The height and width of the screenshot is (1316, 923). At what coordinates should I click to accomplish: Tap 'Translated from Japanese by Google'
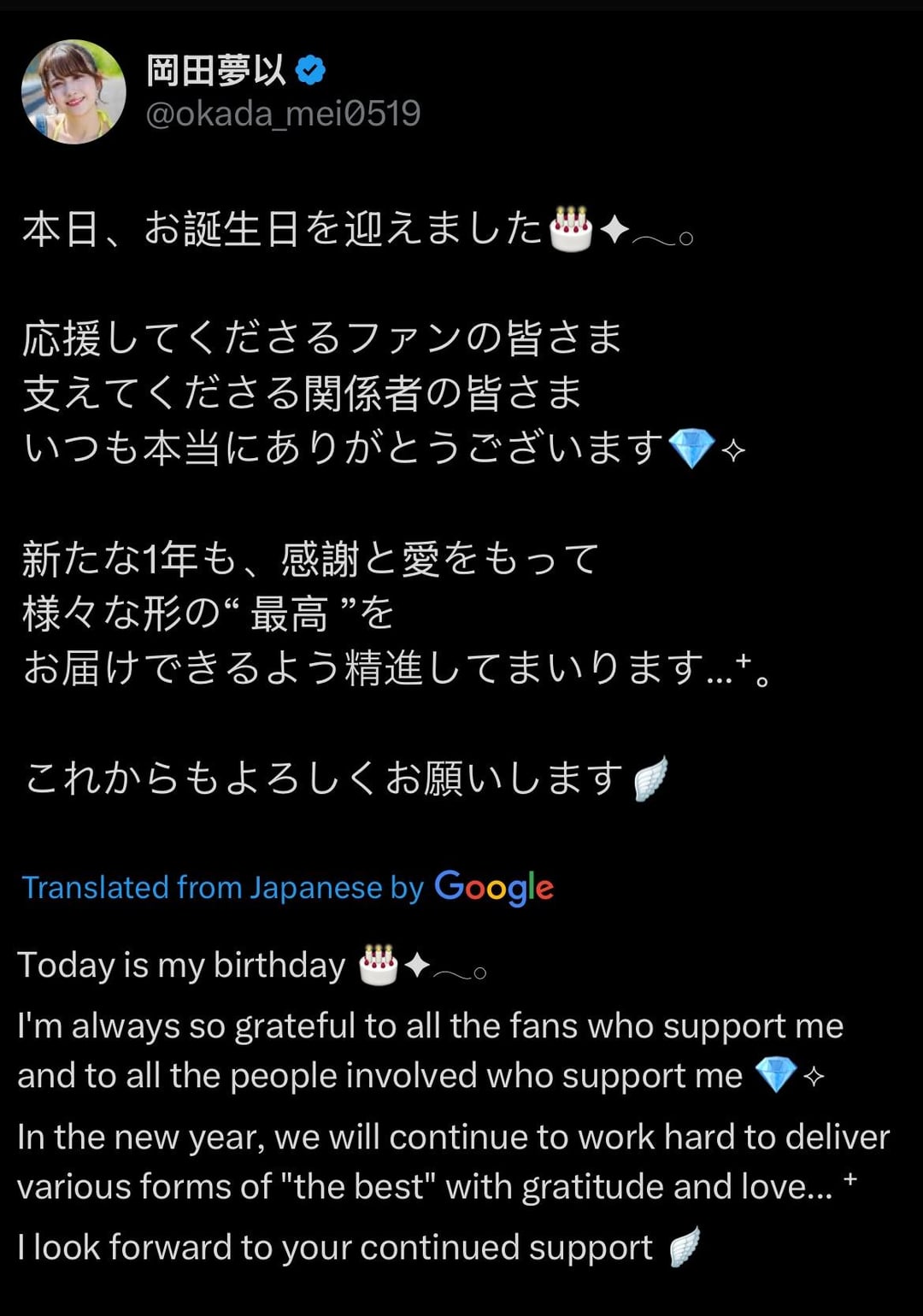click(x=287, y=887)
